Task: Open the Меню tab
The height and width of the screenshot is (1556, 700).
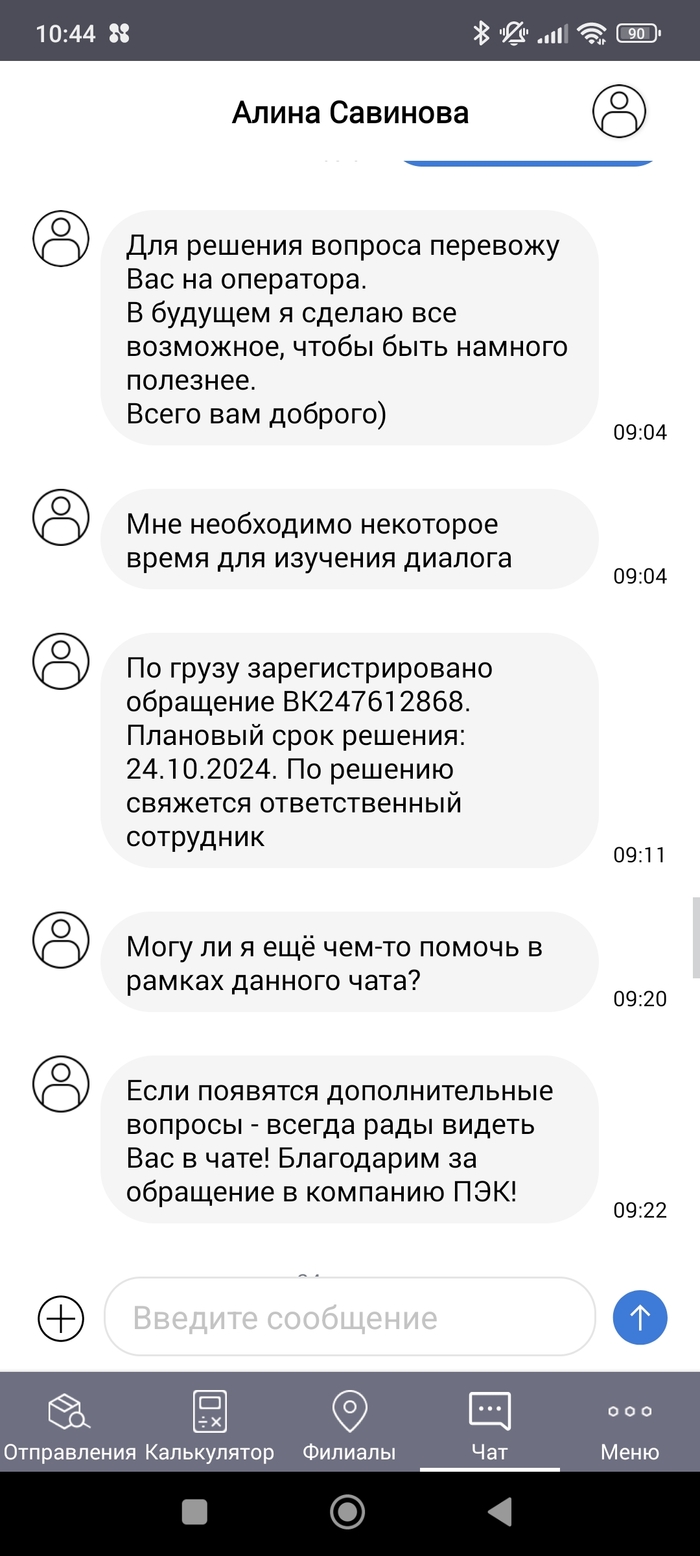Action: pos(629,1425)
